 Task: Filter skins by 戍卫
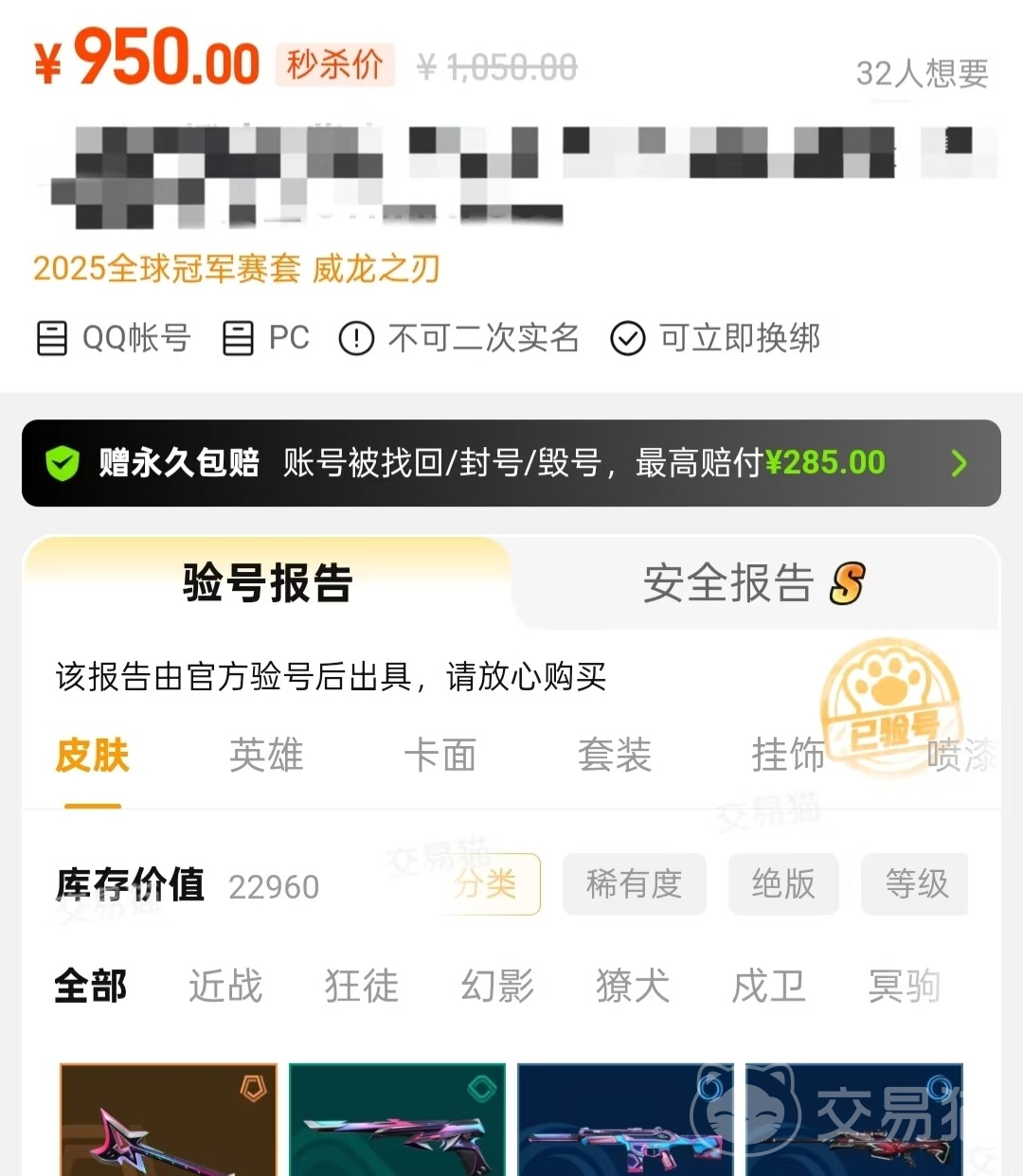(x=768, y=987)
